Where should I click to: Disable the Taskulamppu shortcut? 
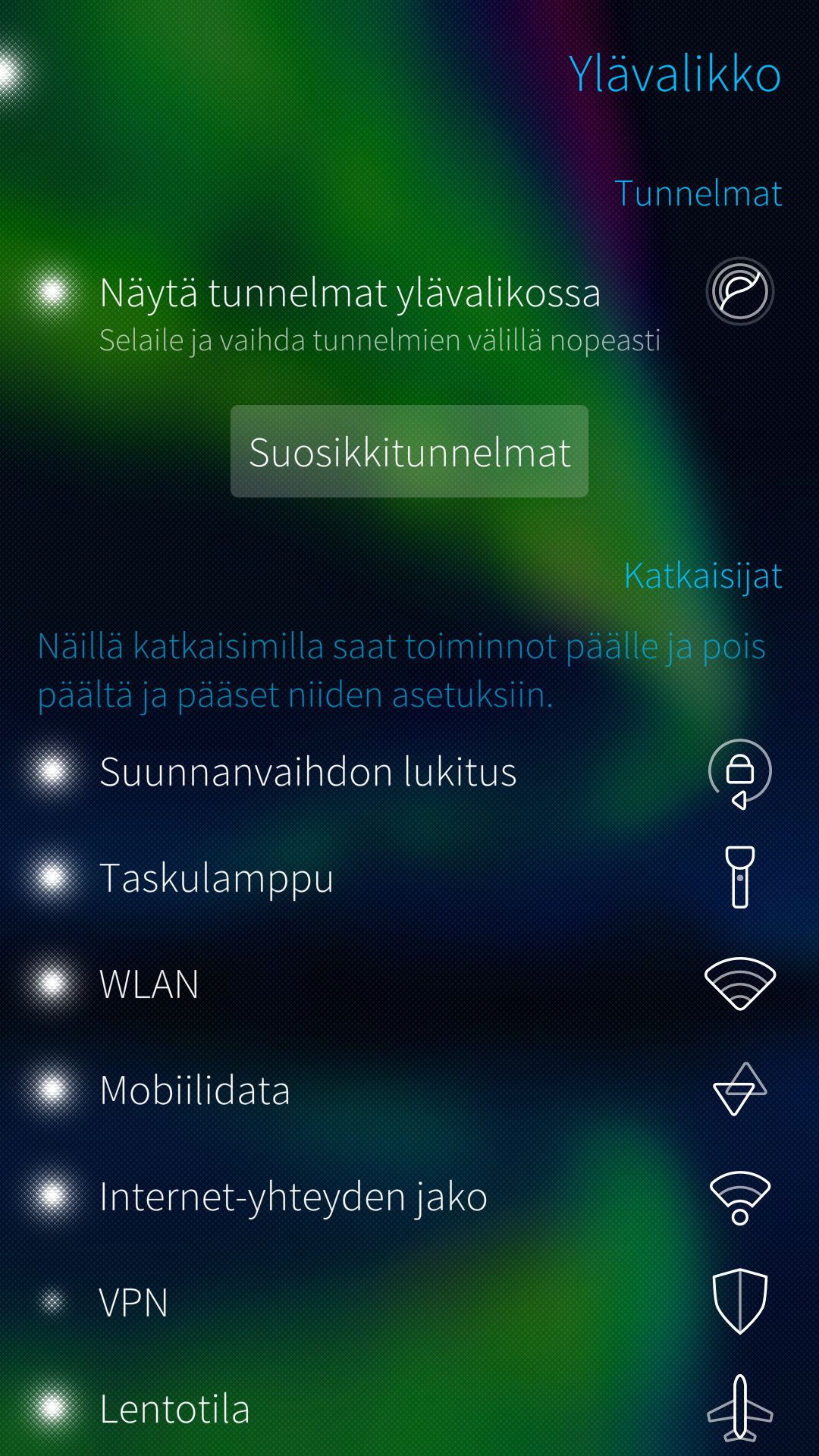click(53, 878)
